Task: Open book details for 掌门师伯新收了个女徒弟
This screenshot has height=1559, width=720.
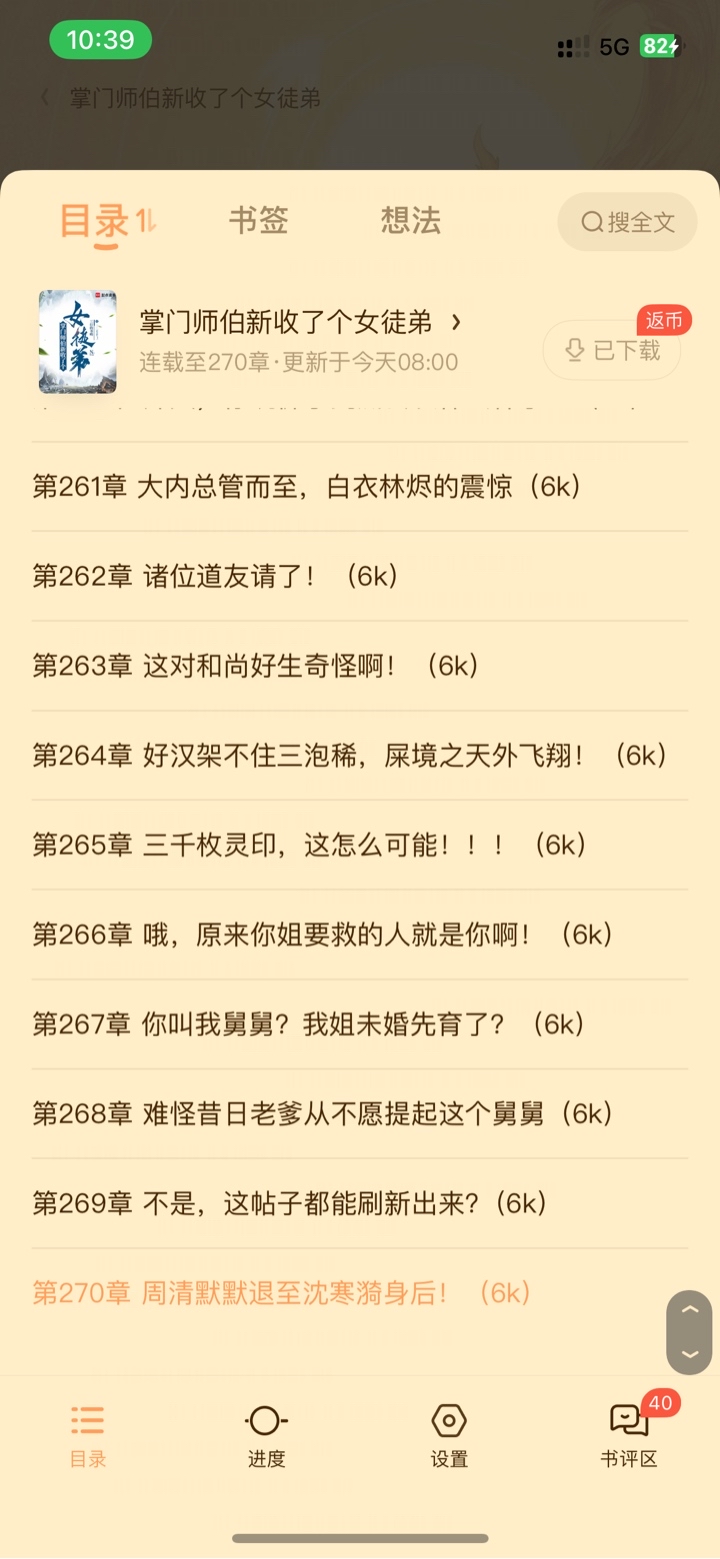Action: point(300,322)
